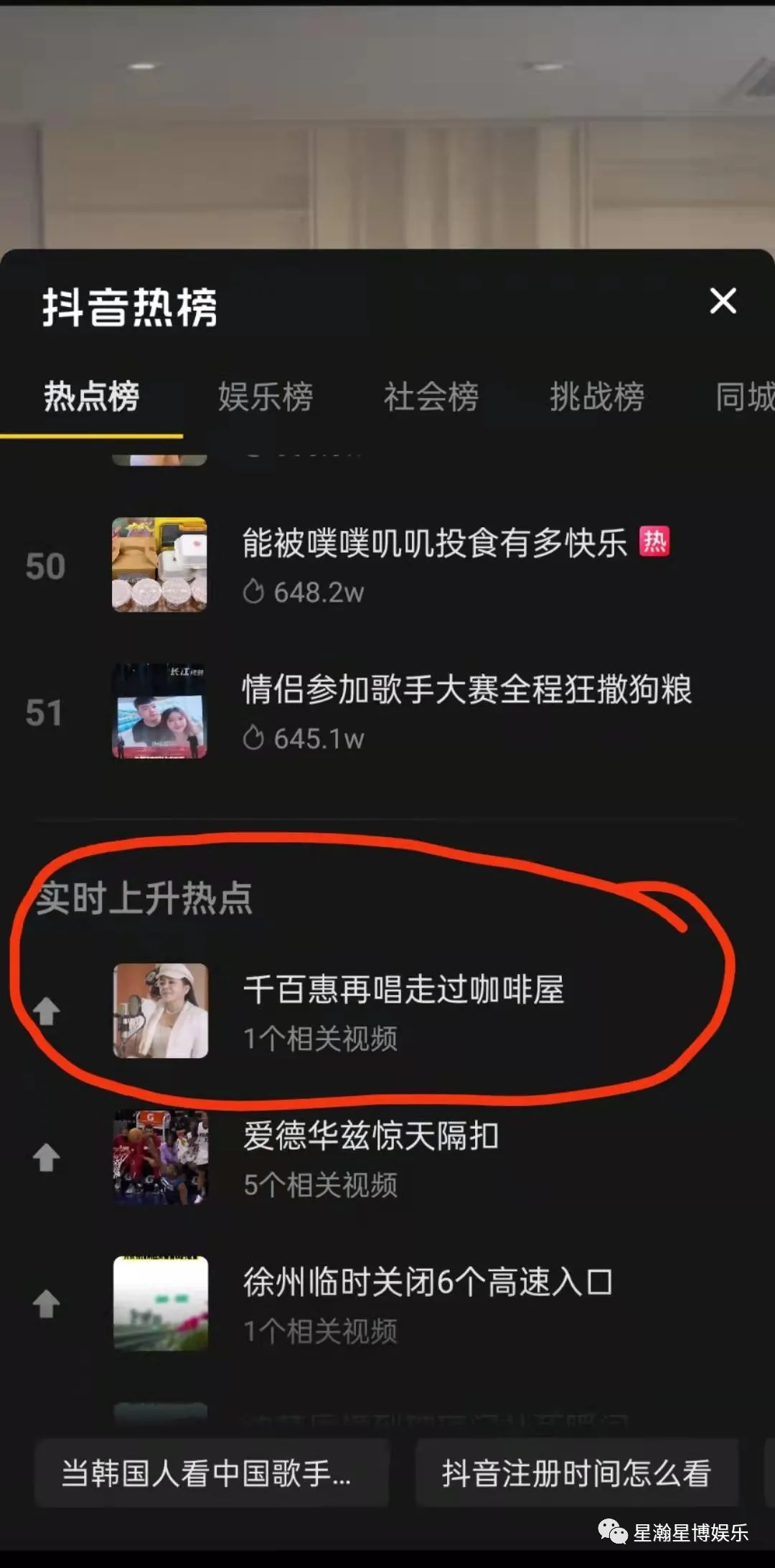Tap the 抖音注册时间怎么看 suggestion chip
The image size is (775, 1568).
click(576, 1473)
